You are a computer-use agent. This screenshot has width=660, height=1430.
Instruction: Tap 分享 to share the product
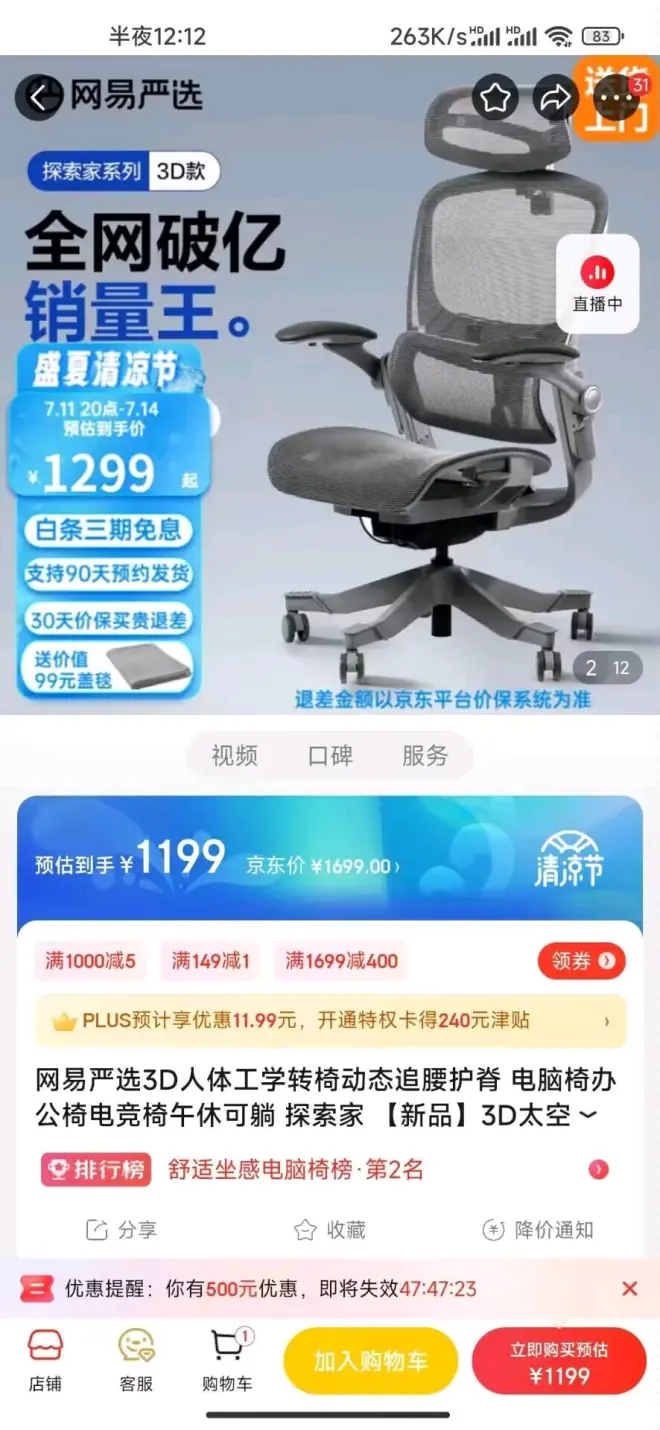121,1230
